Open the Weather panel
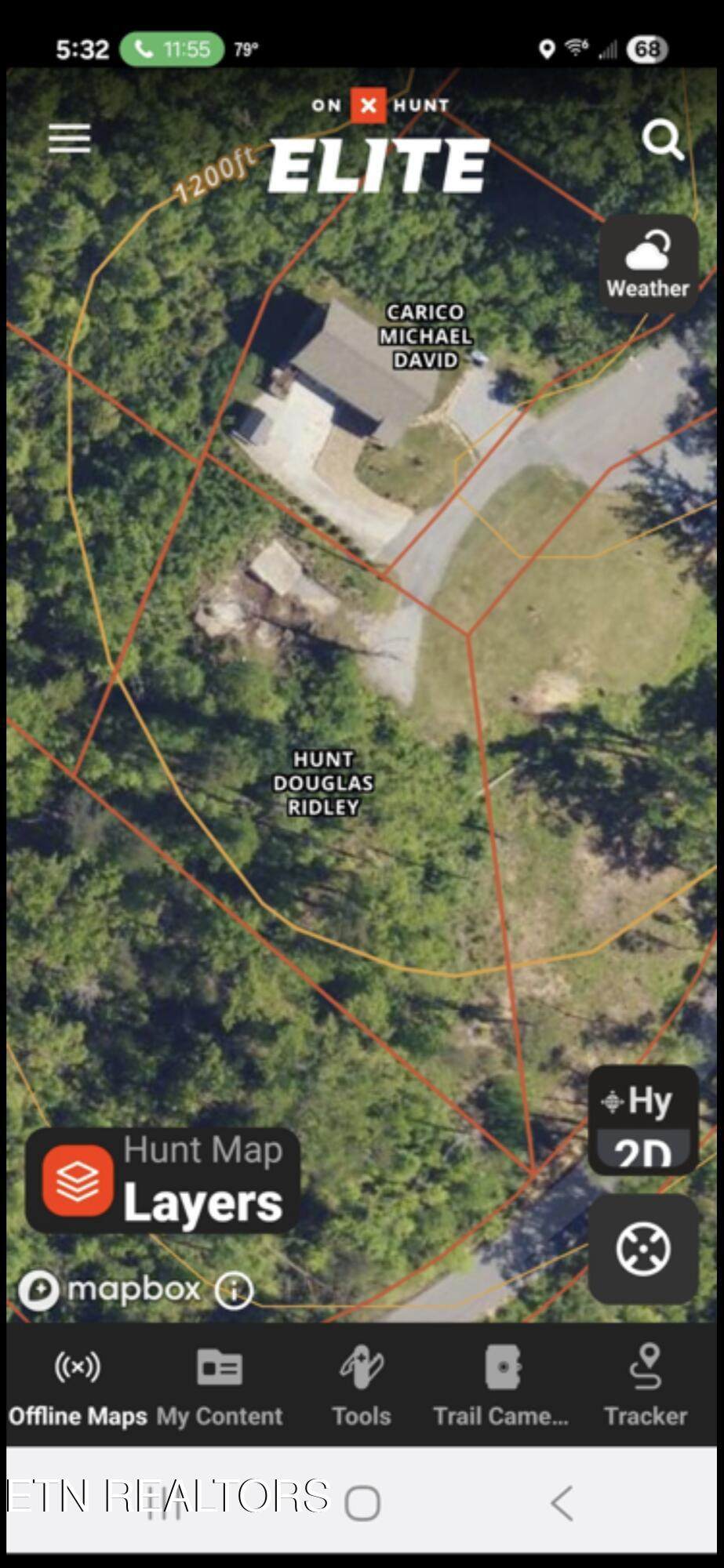This screenshot has width=724, height=1568. click(648, 264)
